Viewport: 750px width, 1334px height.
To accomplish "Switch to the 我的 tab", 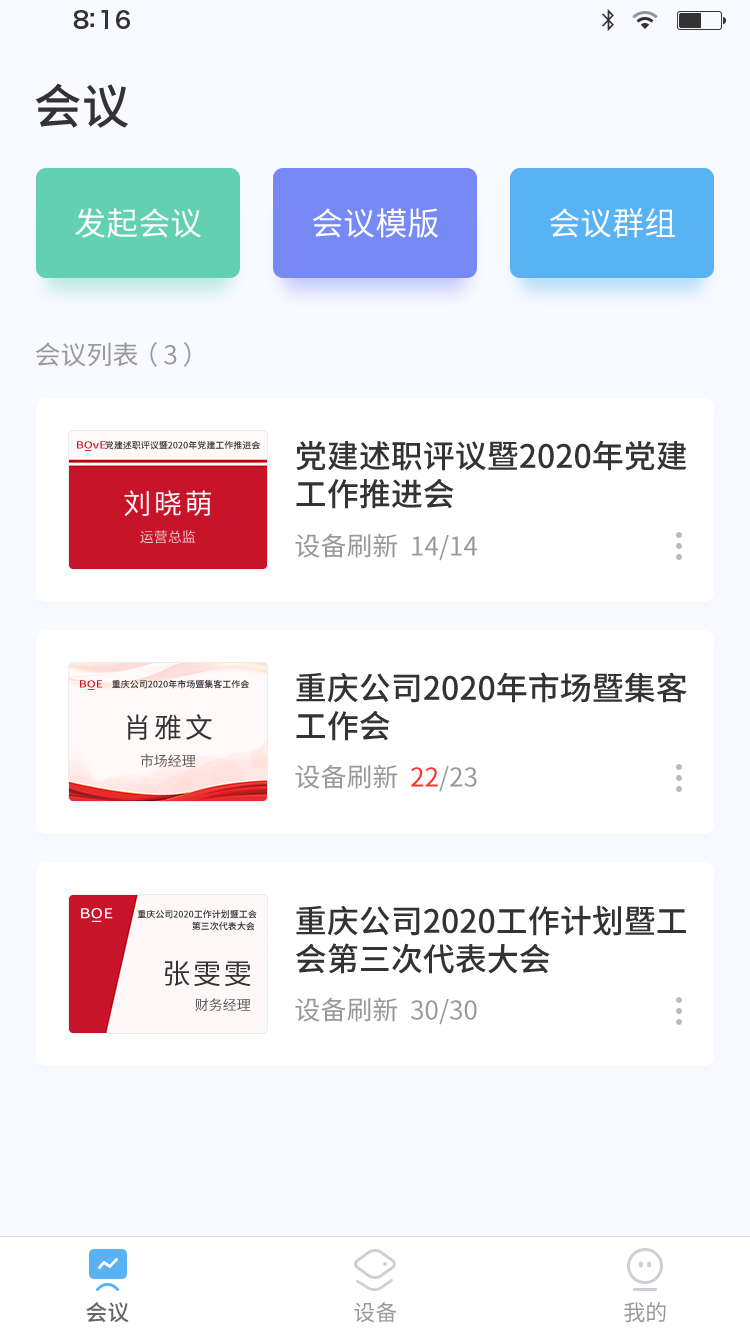I will point(644,1283).
